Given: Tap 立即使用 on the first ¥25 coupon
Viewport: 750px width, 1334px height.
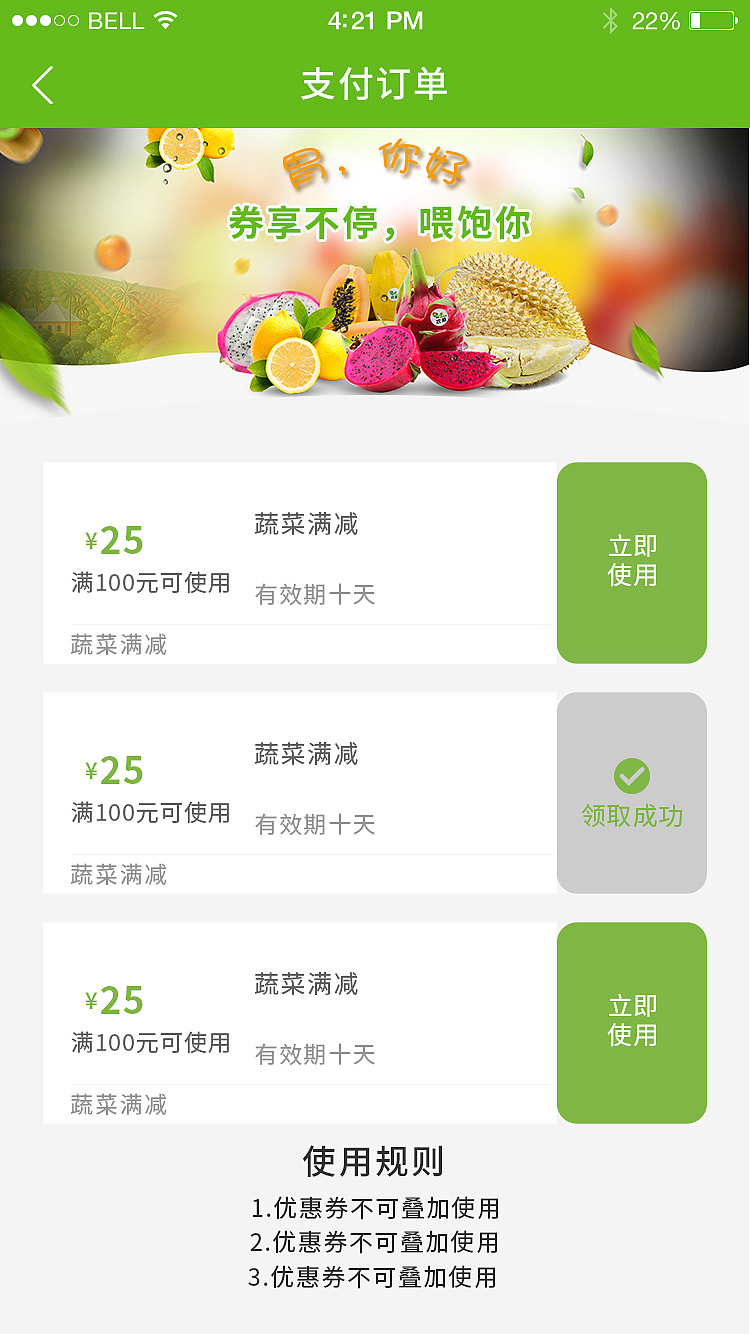Looking at the screenshot, I should tap(631, 562).
